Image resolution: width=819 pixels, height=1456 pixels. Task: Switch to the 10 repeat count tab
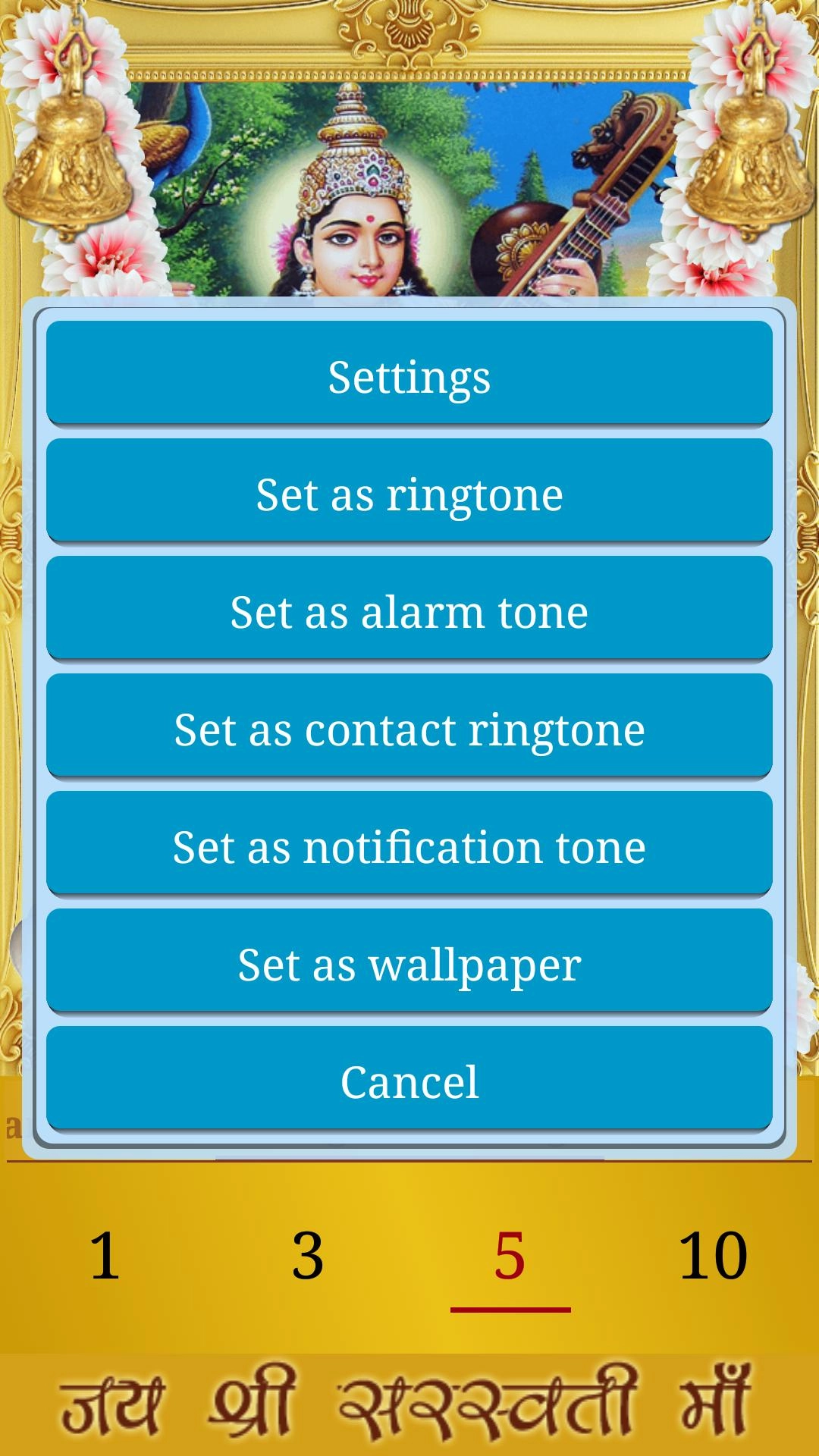(x=713, y=1256)
